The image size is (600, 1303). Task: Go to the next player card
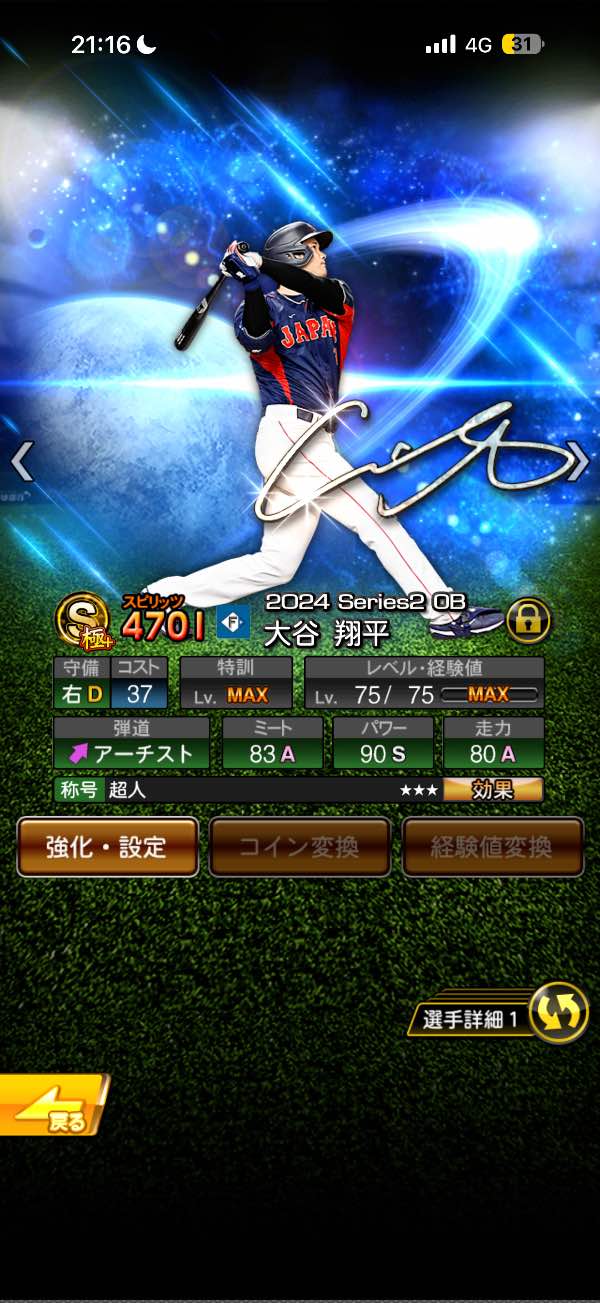click(578, 462)
